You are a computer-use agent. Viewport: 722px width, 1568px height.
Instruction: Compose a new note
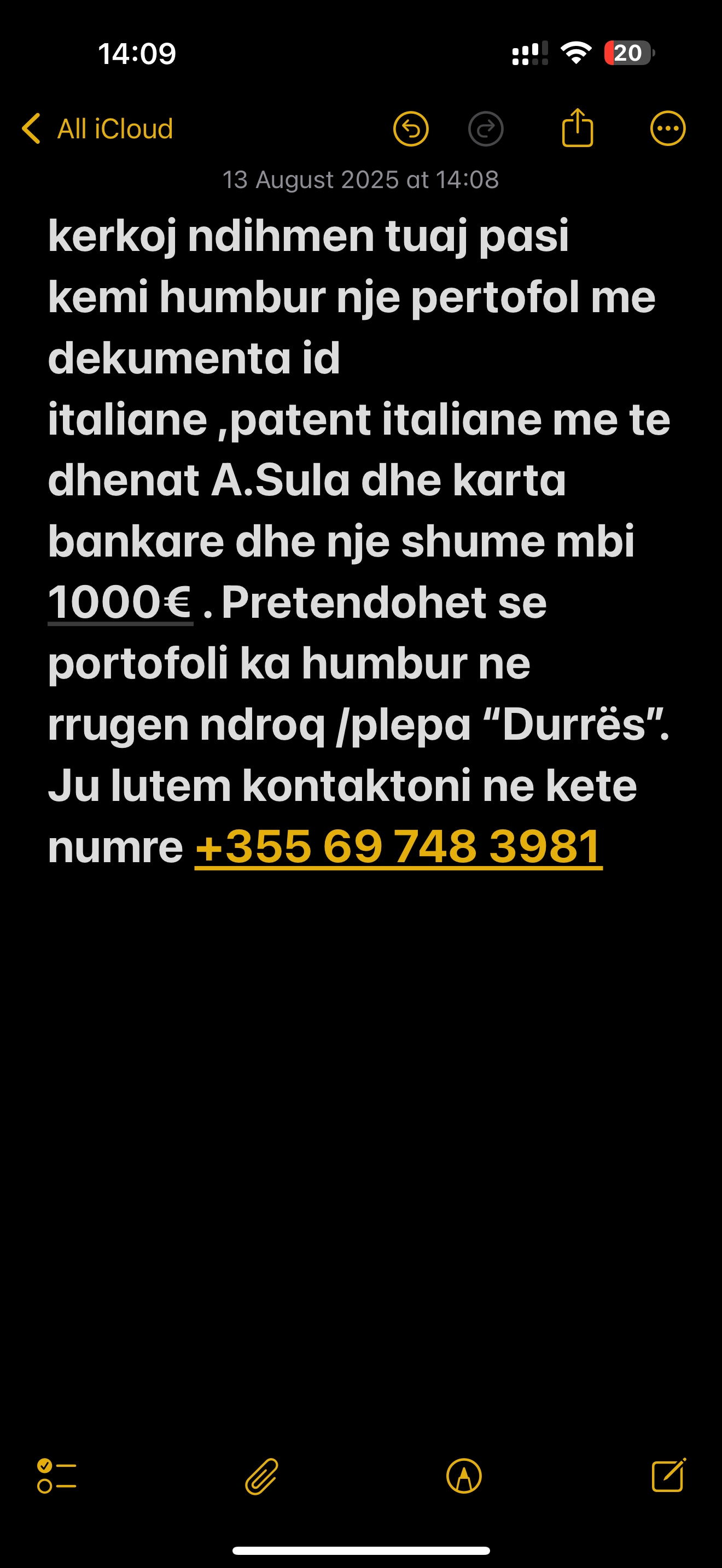coord(668,1475)
